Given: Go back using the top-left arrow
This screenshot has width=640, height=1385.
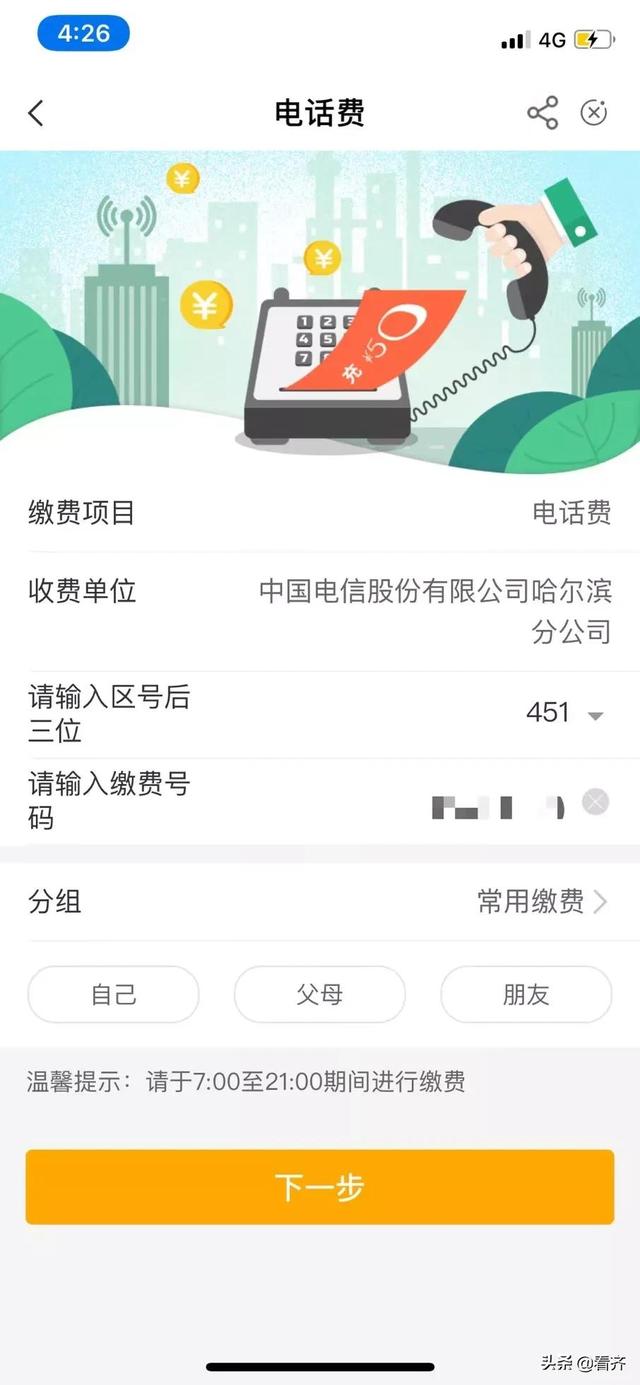Looking at the screenshot, I should coord(36,113).
